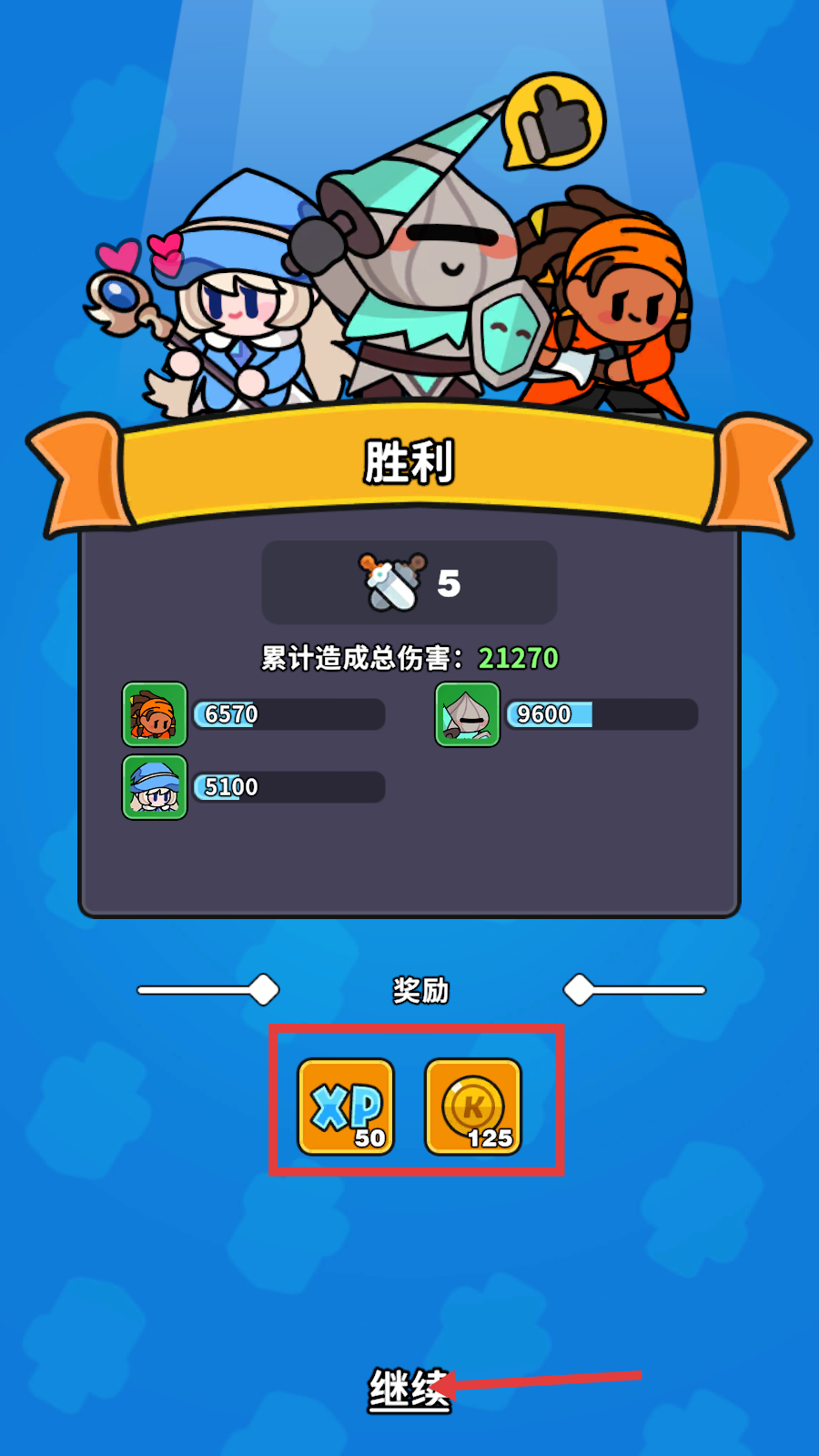The height and width of the screenshot is (1456, 819).
Task: Tap the thumbs-up like bubble
Action: tap(553, 123)
